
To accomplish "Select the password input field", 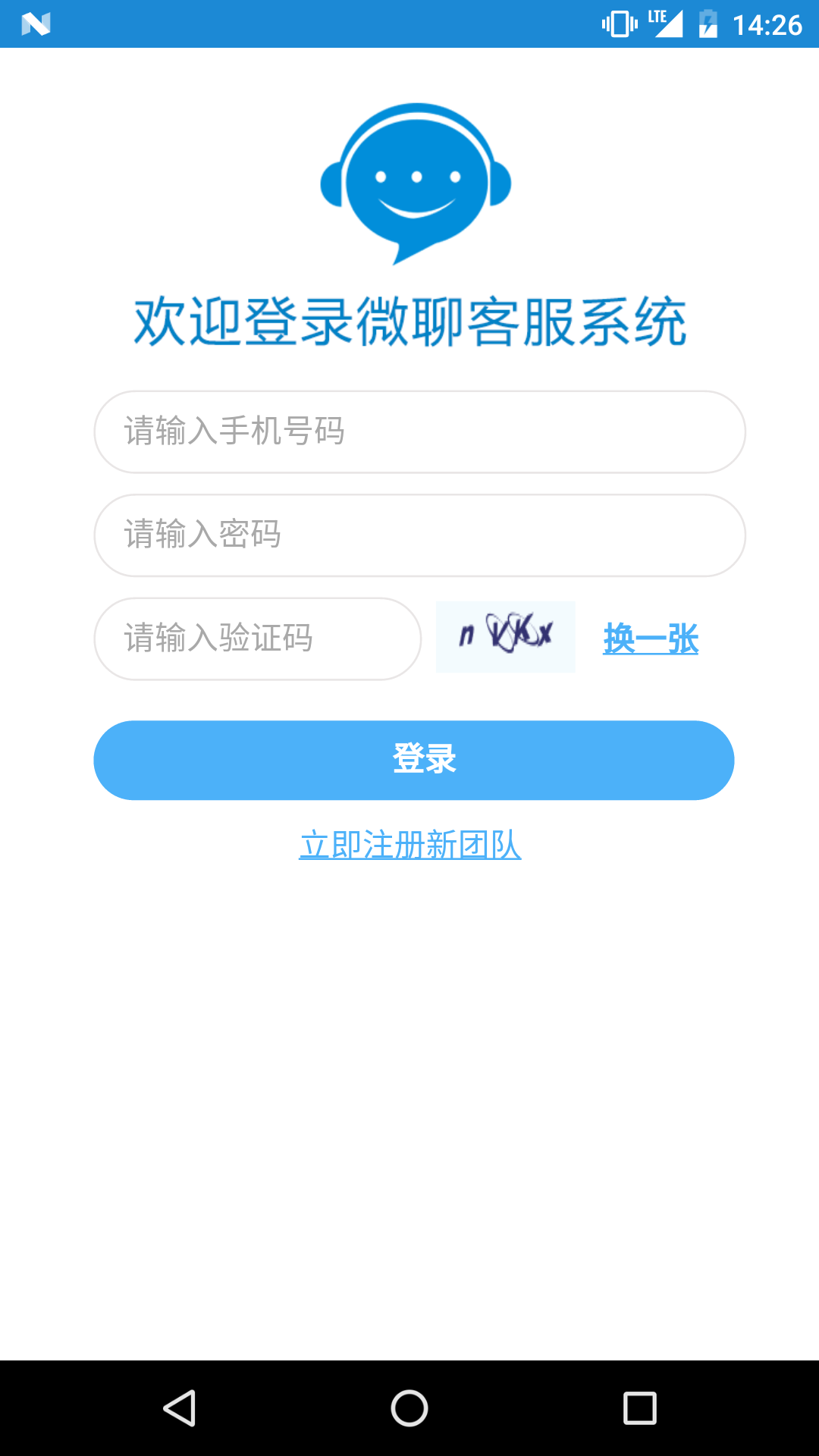I will [417, 535].
